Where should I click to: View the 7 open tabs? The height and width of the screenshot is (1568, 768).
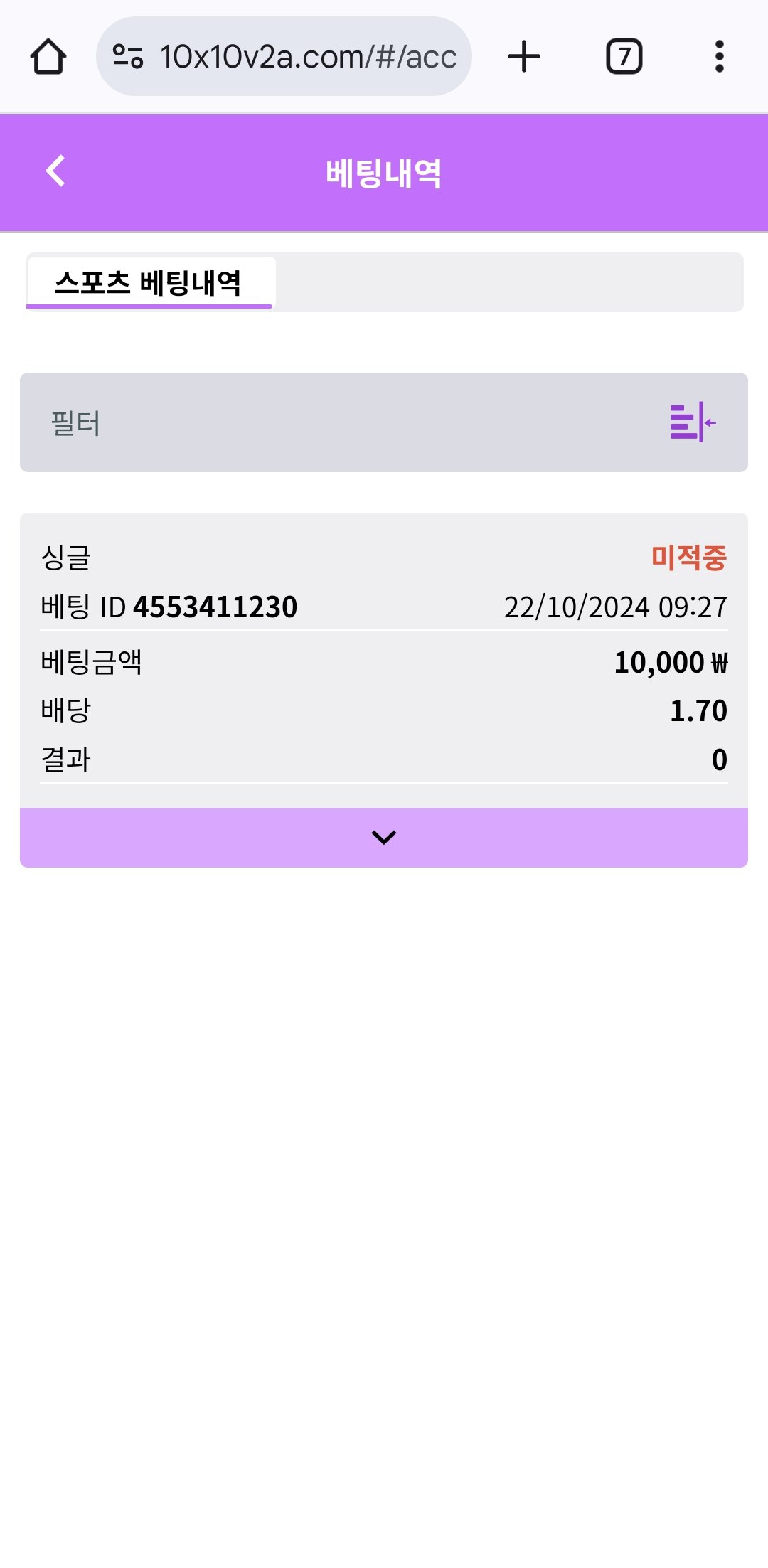[624, 56]
